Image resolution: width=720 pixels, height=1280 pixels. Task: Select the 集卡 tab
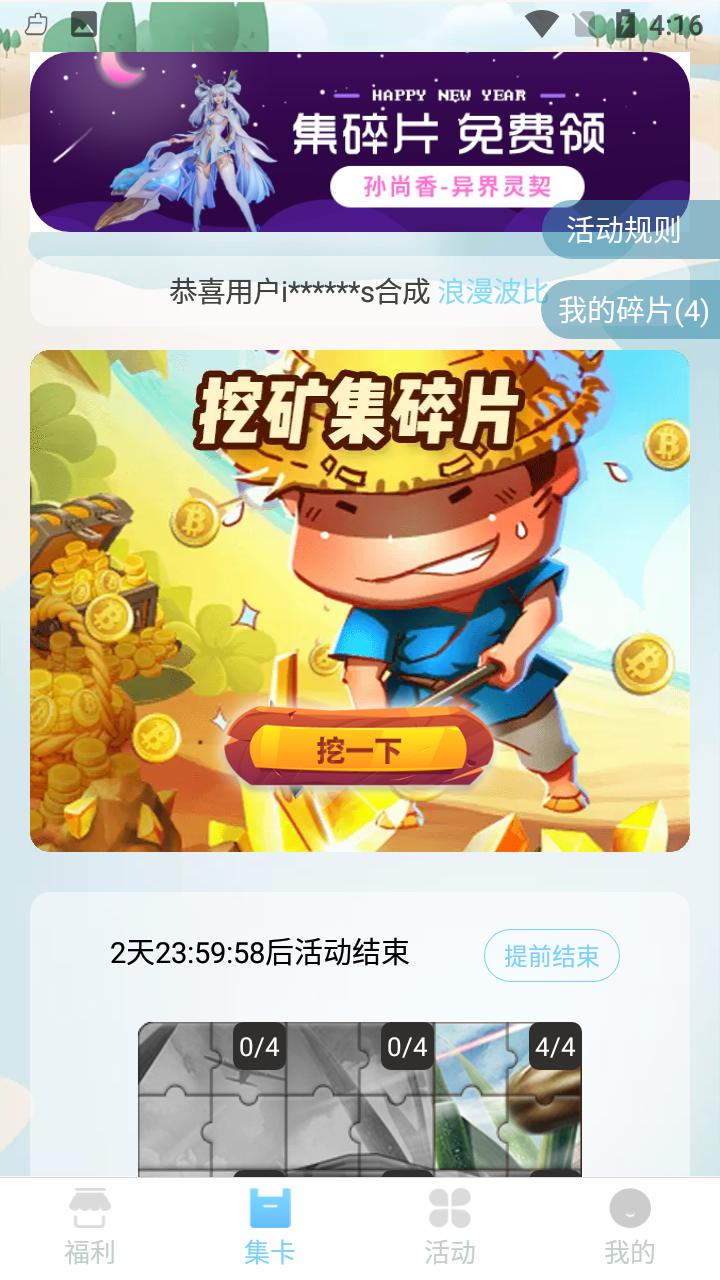270,1226
